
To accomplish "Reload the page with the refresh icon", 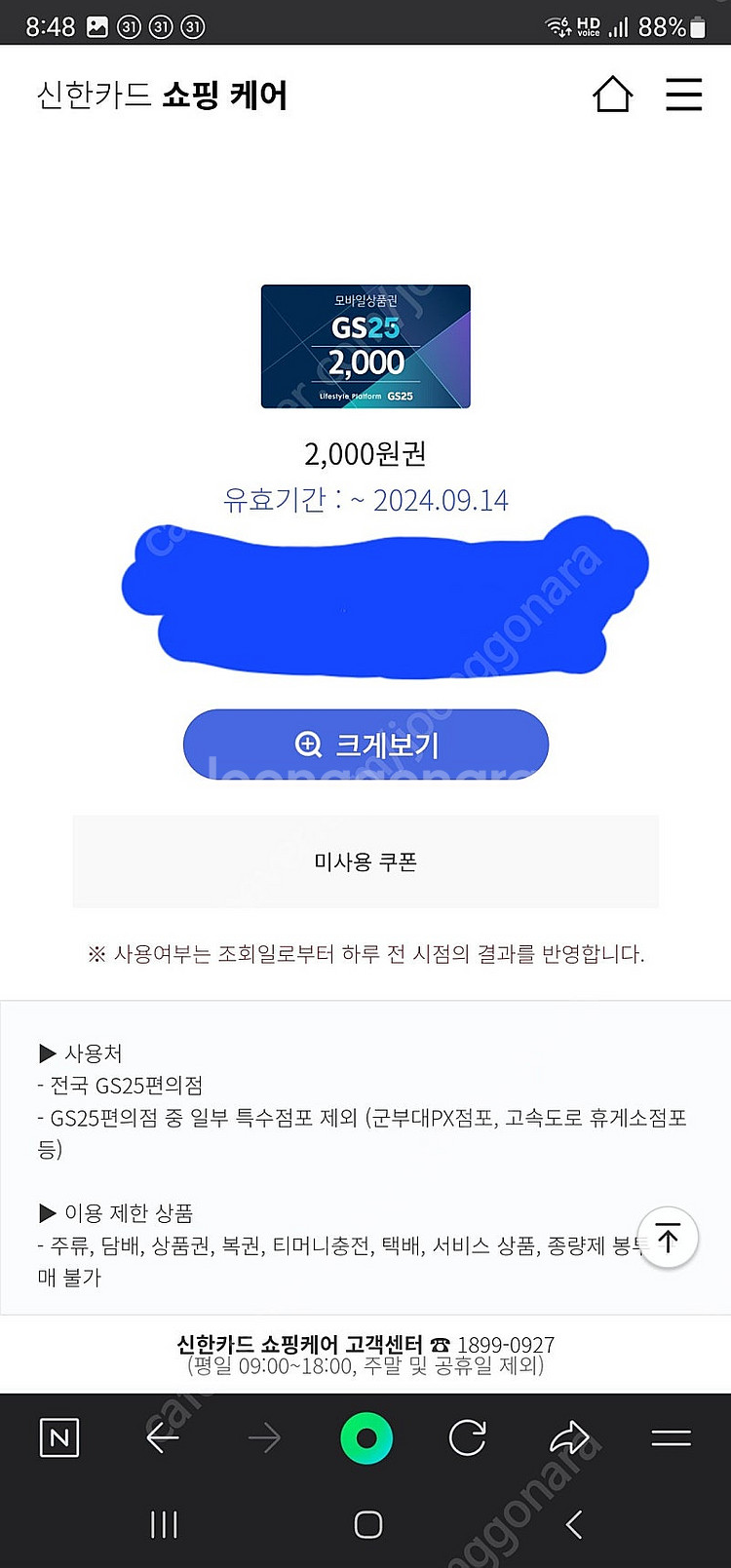I will (467, 1436).
